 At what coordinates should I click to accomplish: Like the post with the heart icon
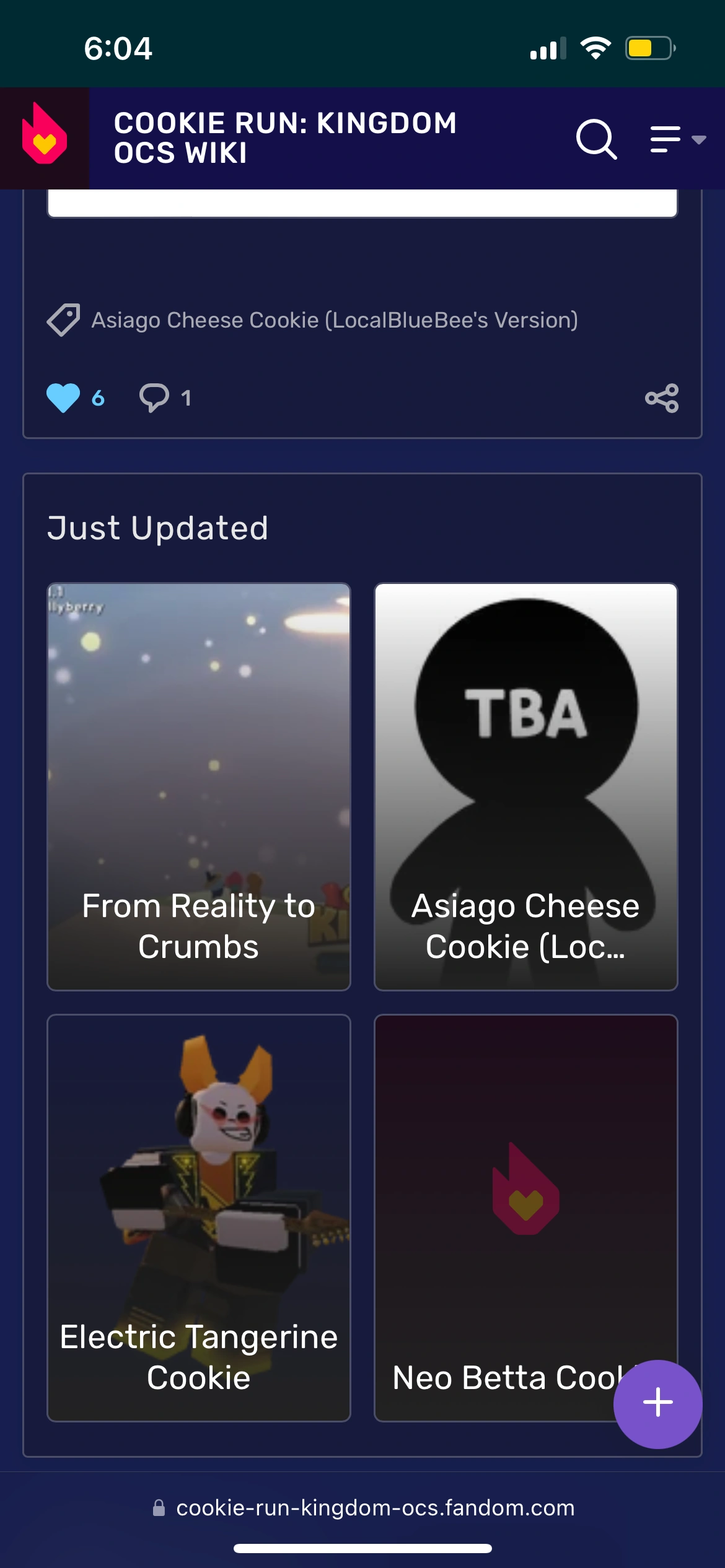(63, 398)
